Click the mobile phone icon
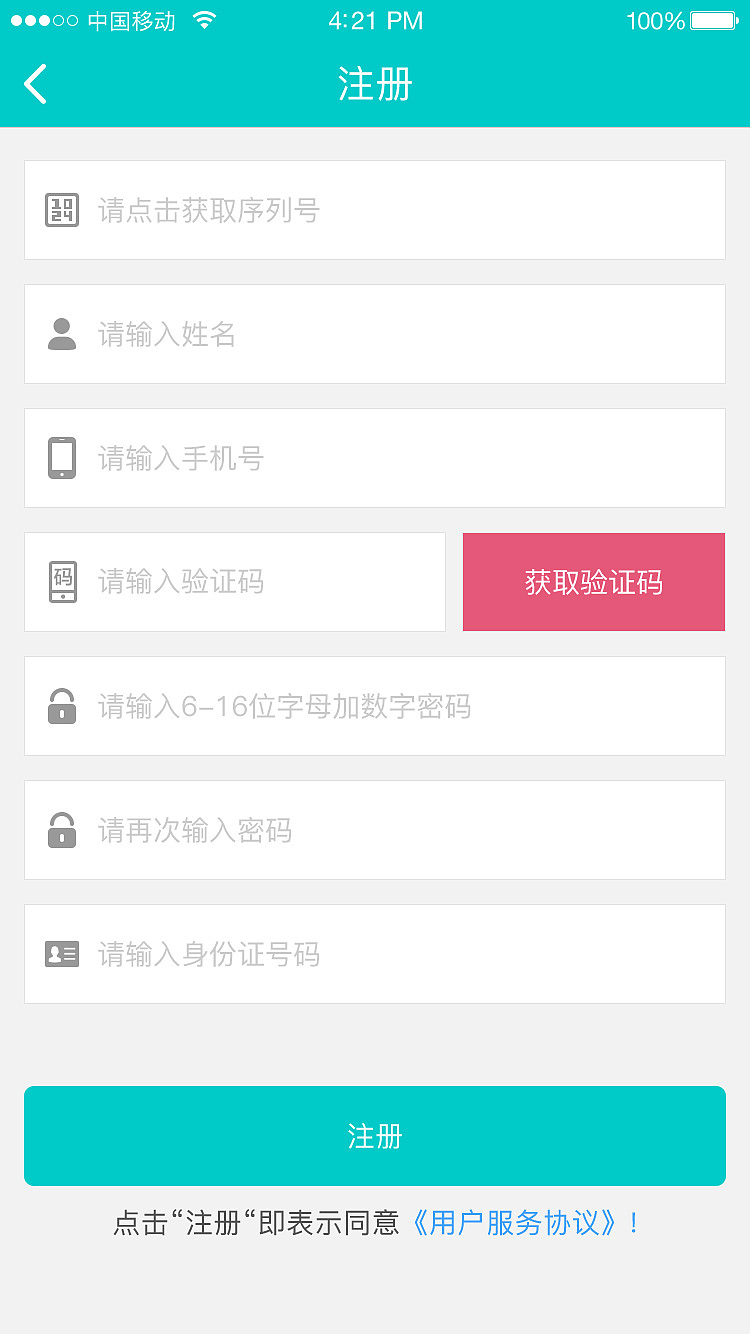 [x=62, y=458]
